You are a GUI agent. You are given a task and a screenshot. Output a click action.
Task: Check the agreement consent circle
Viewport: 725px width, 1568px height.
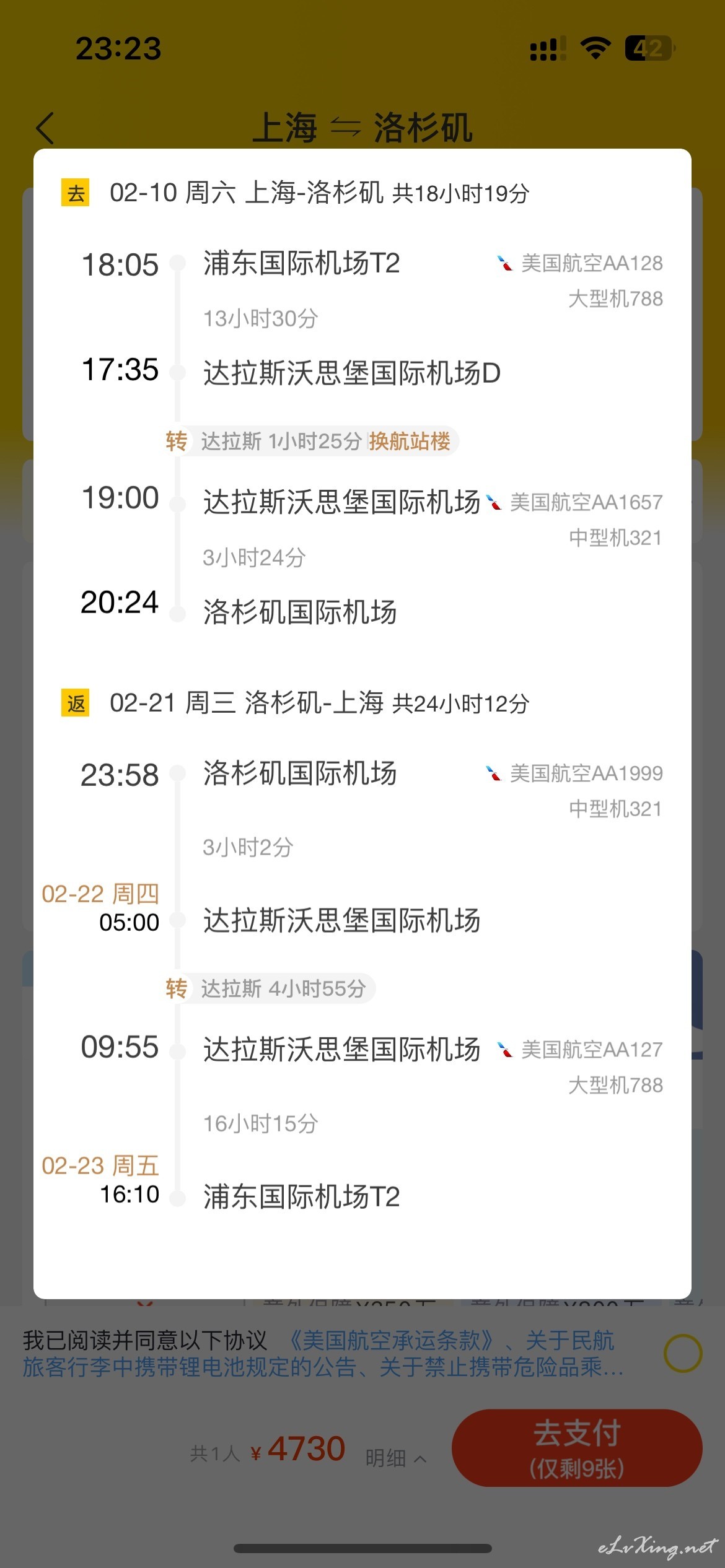coord(682,1353)
